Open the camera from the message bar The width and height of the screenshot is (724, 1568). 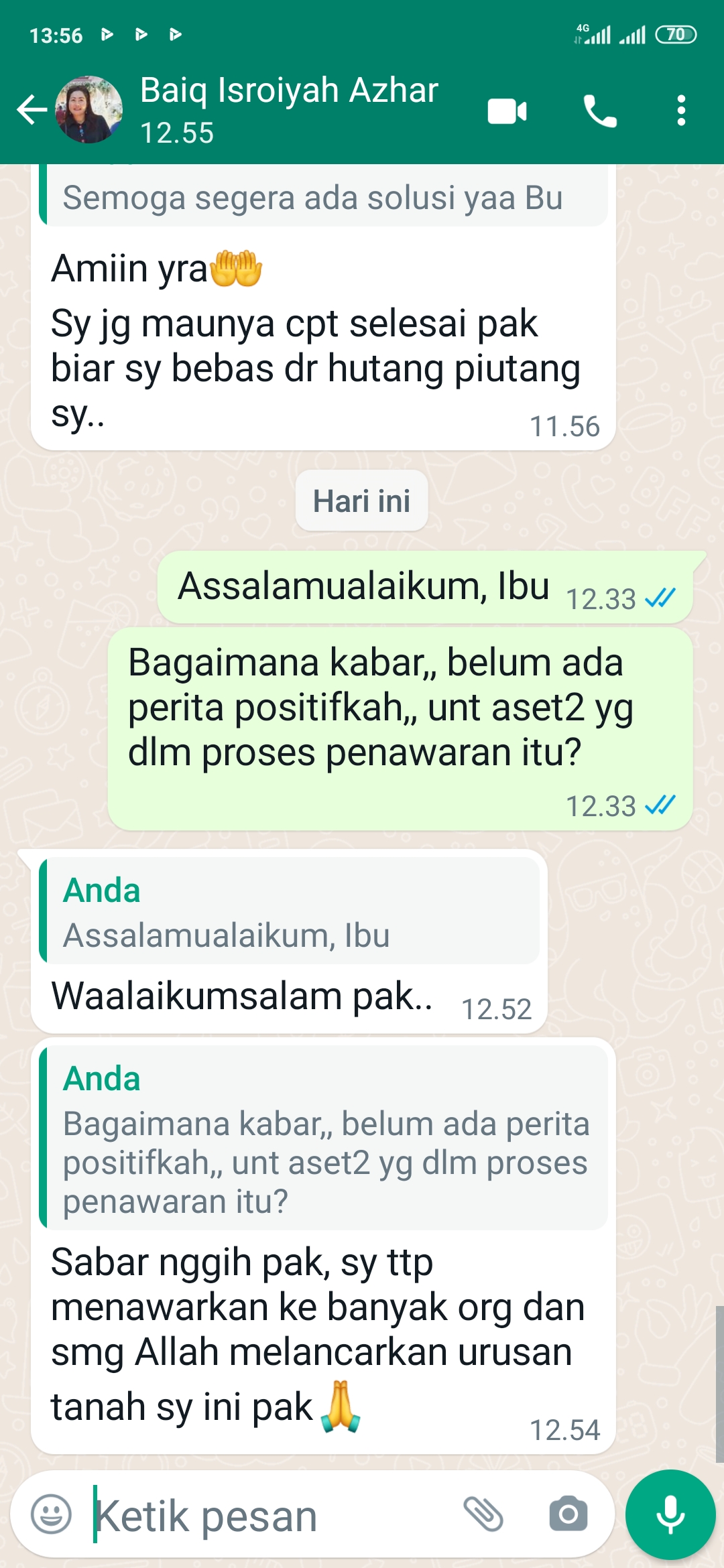point(568,1514)
